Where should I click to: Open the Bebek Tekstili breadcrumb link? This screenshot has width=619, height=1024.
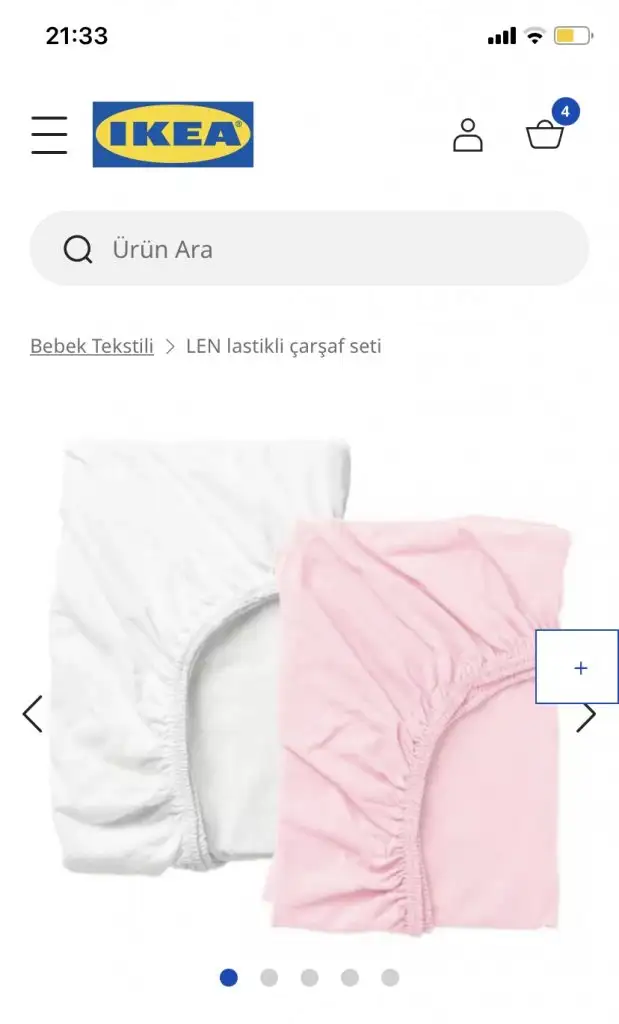[92, 346]
